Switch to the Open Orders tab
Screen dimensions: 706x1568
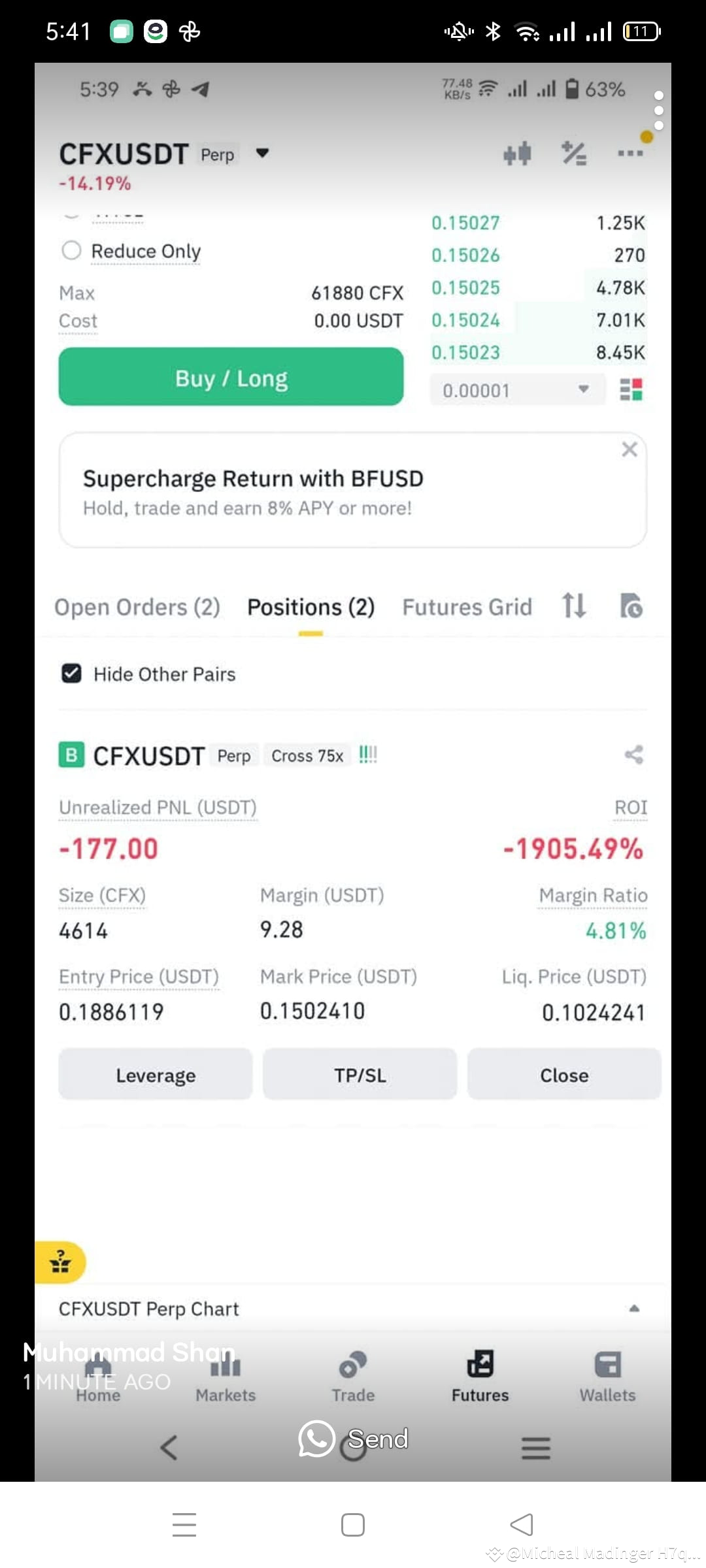pyautogui.click(x=137, y=606)
